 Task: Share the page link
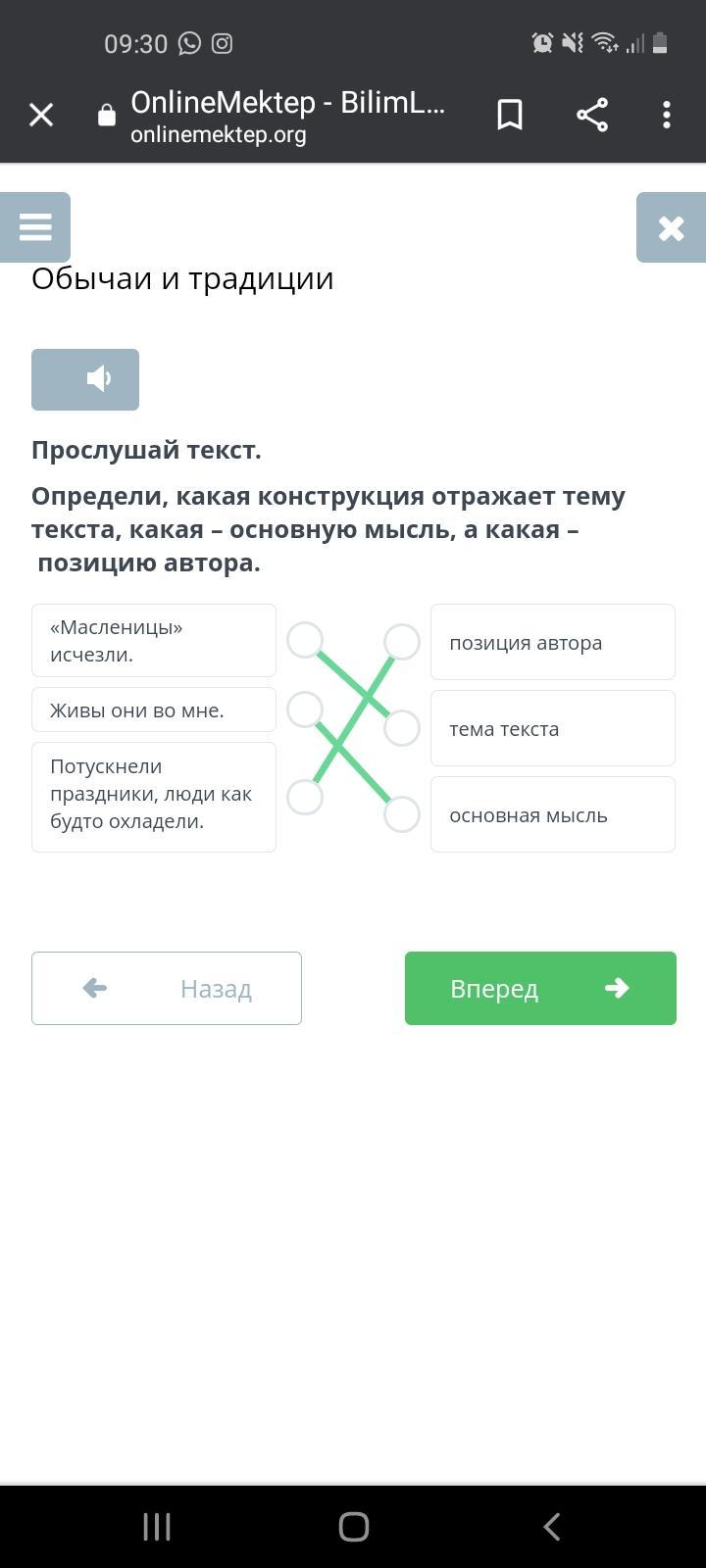[x=592, y=115]
